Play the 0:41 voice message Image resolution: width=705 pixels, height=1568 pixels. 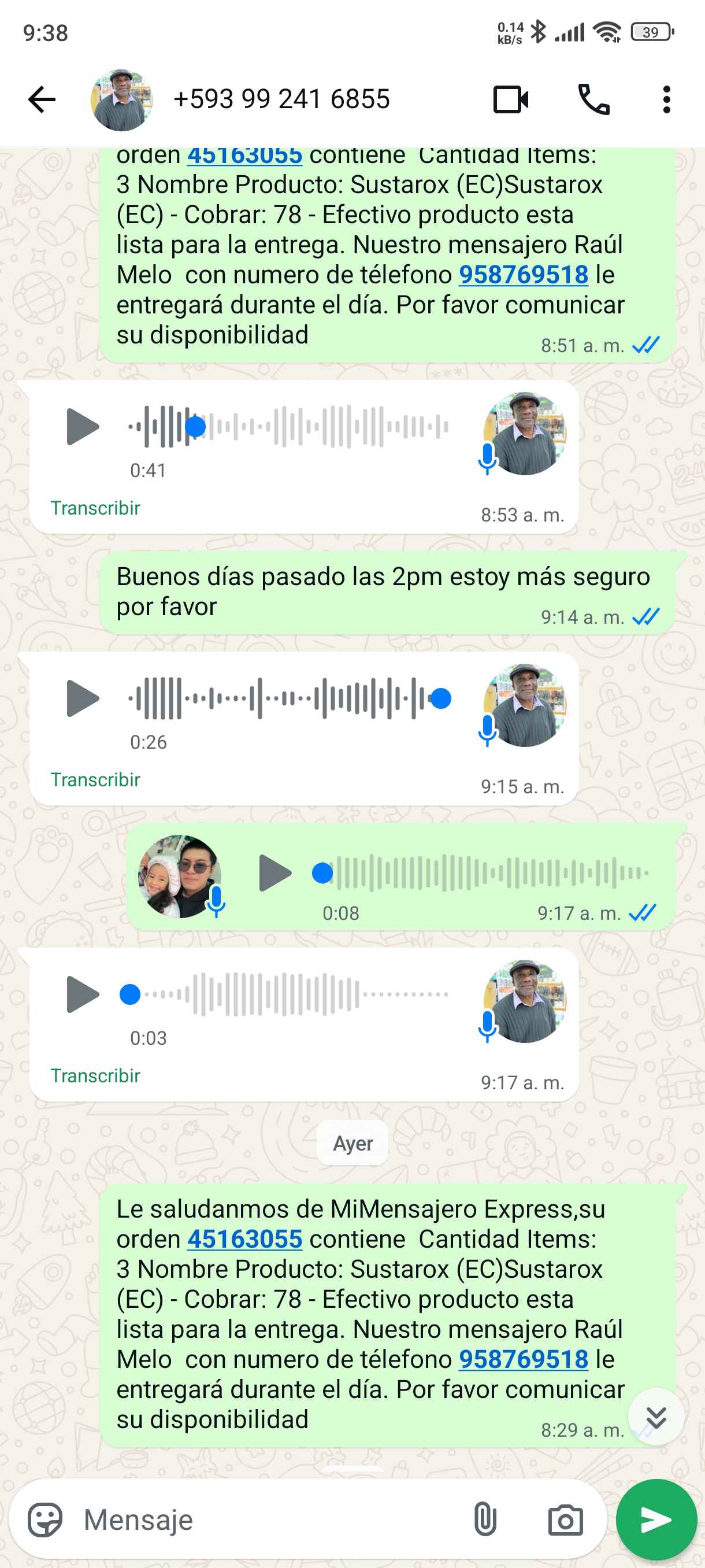[x=82, y=427]
